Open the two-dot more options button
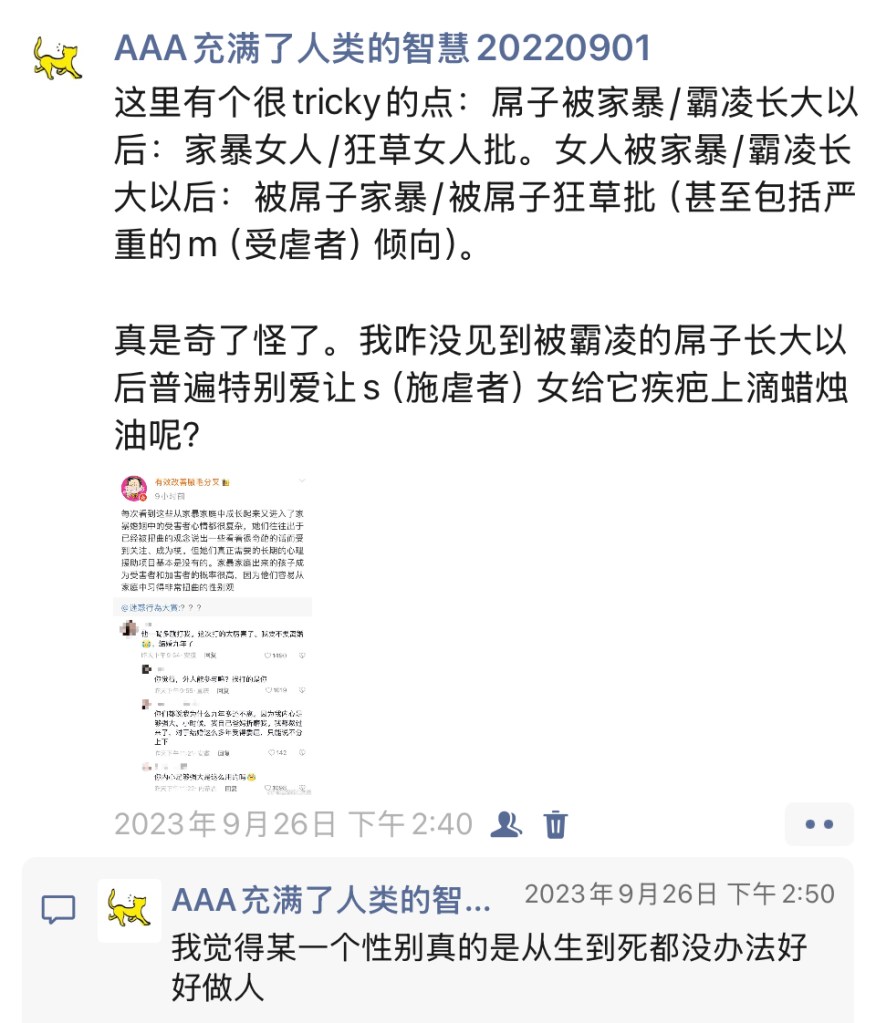 click(819, 824)
